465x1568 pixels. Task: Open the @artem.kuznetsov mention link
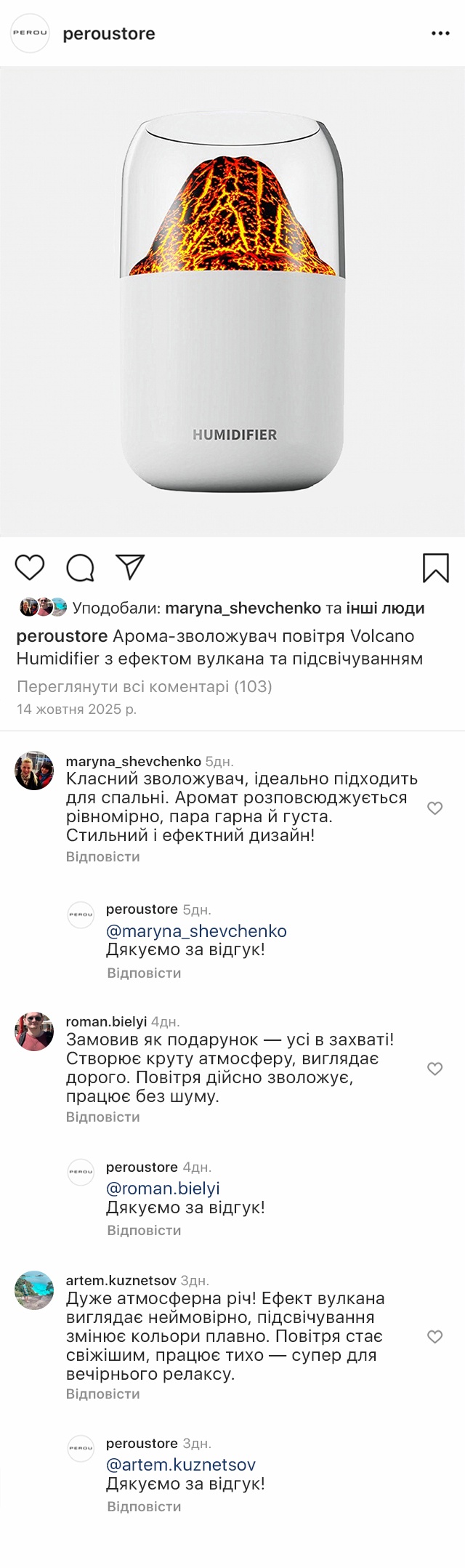pyautogui.click(x=181, y=1464)
